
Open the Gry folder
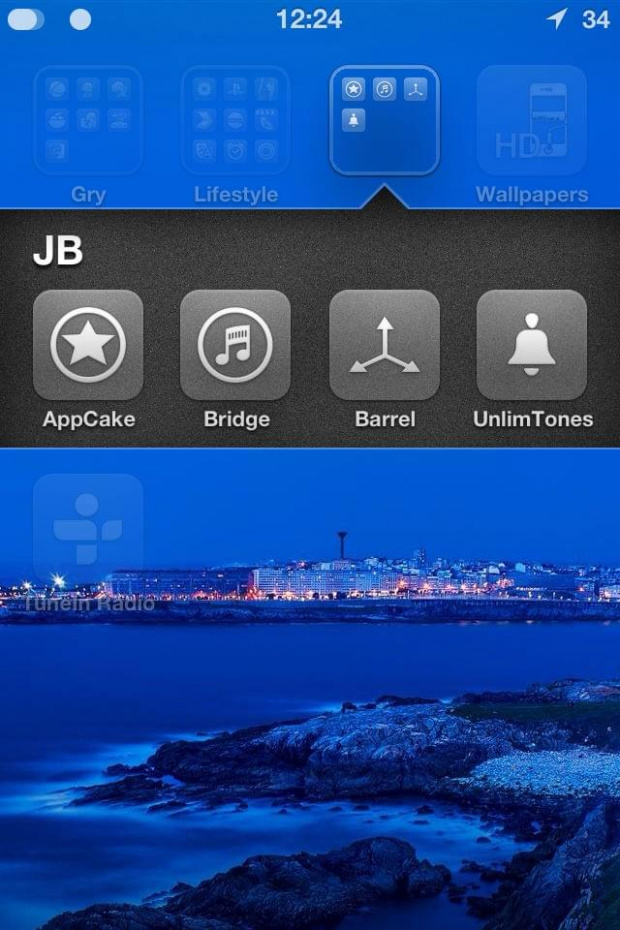coord(88,120)
